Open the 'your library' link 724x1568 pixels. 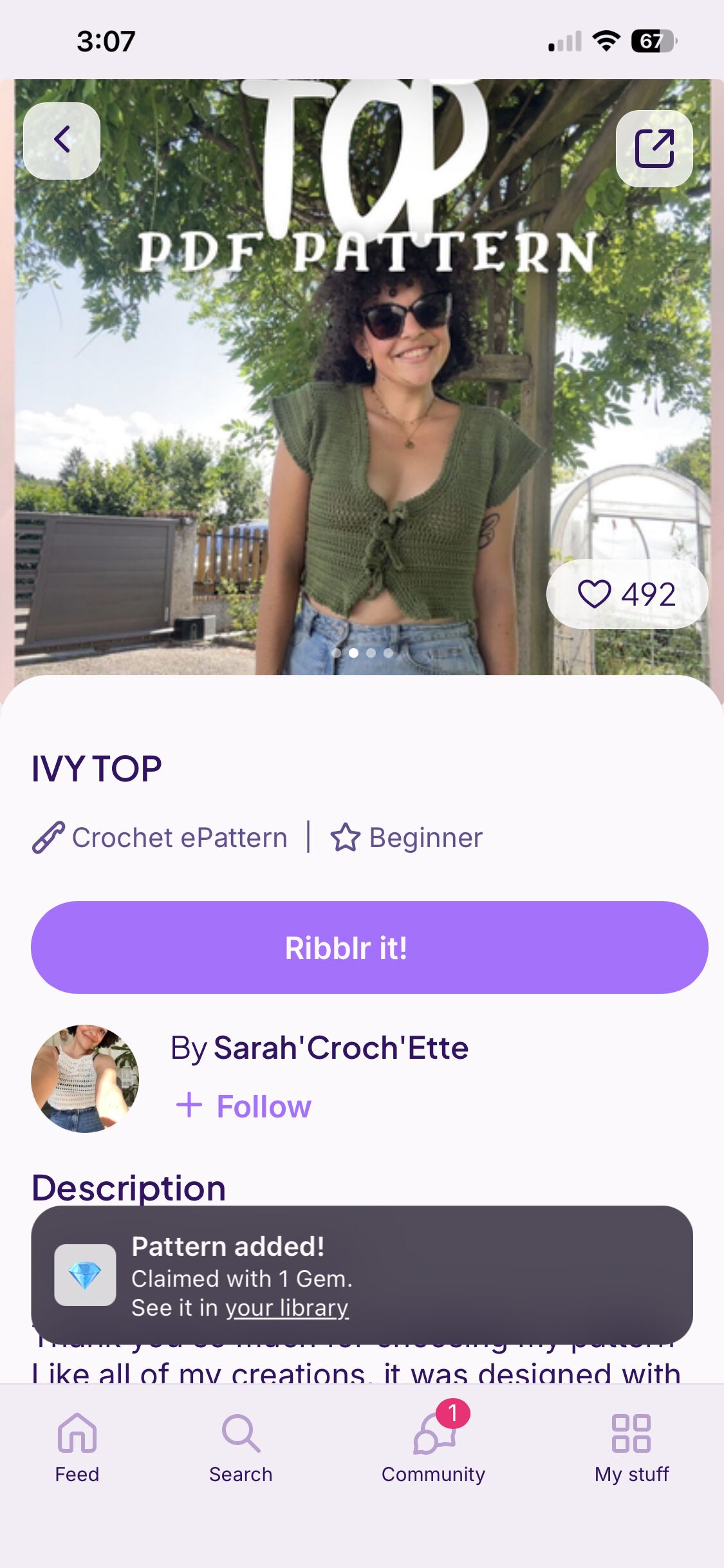click(287, 1308)
